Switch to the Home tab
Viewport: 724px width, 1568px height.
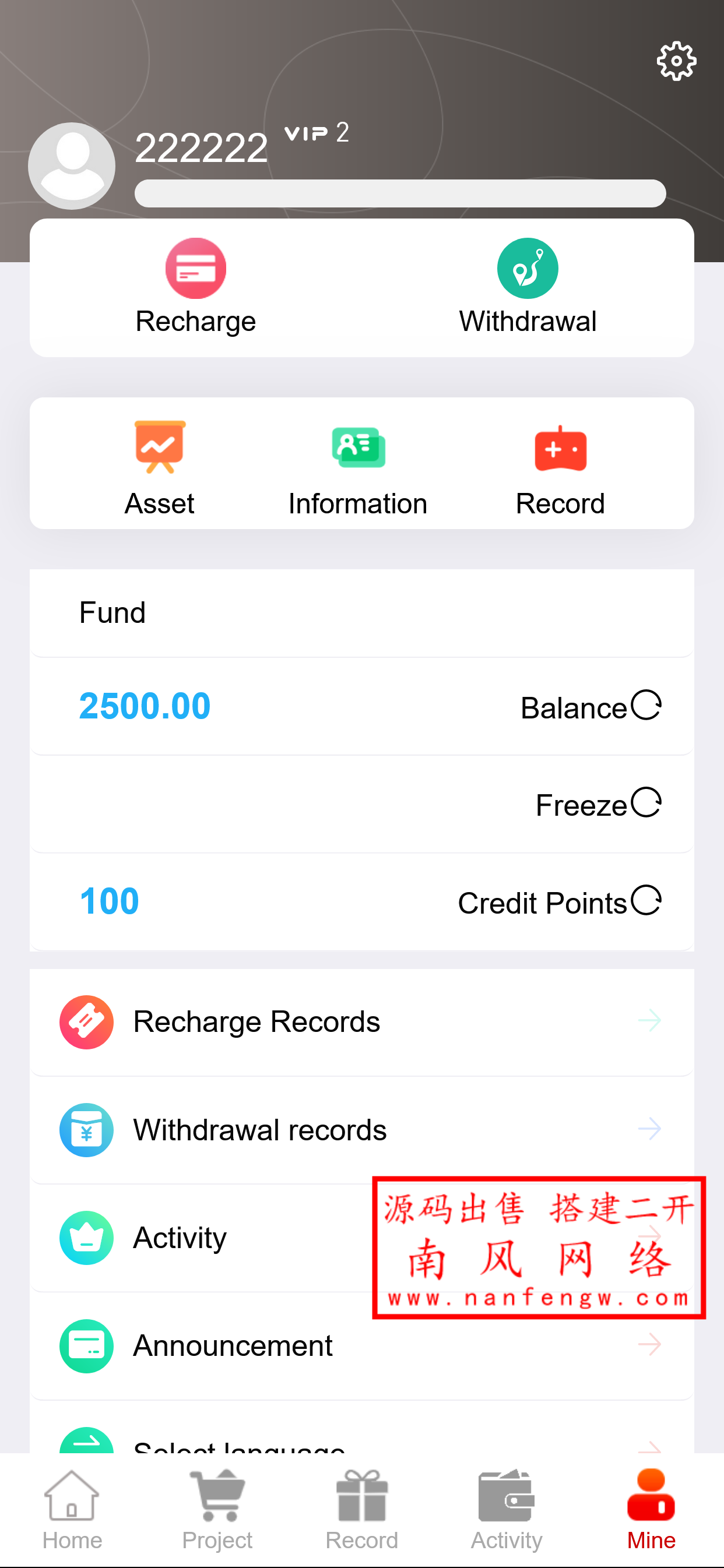pyautogui.click(x=72, y=1511)
